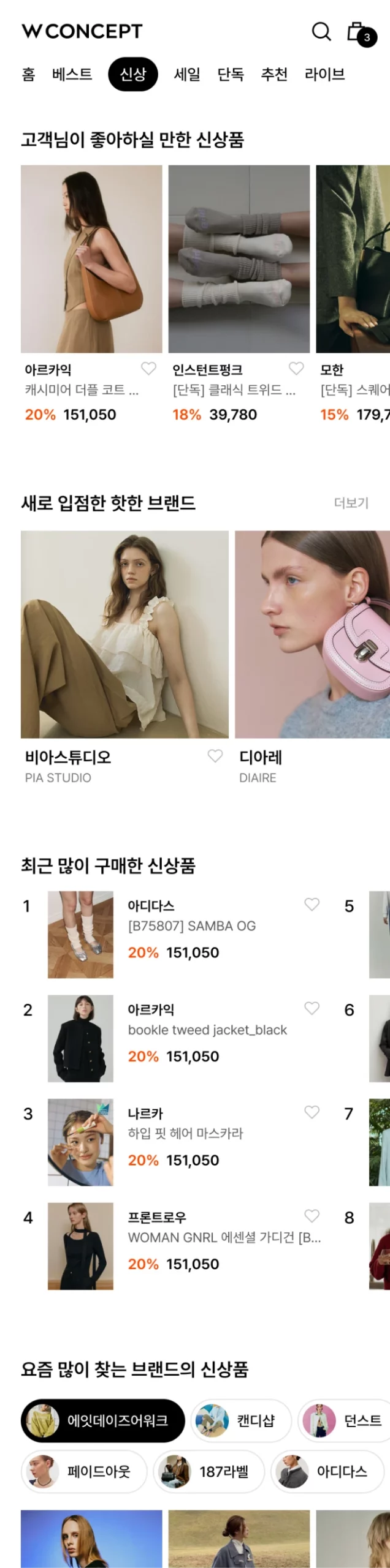The width and height of the screenshot is (390, 1568).
Task: Open the shopping bag with 3 items
Action: [358, 32]
